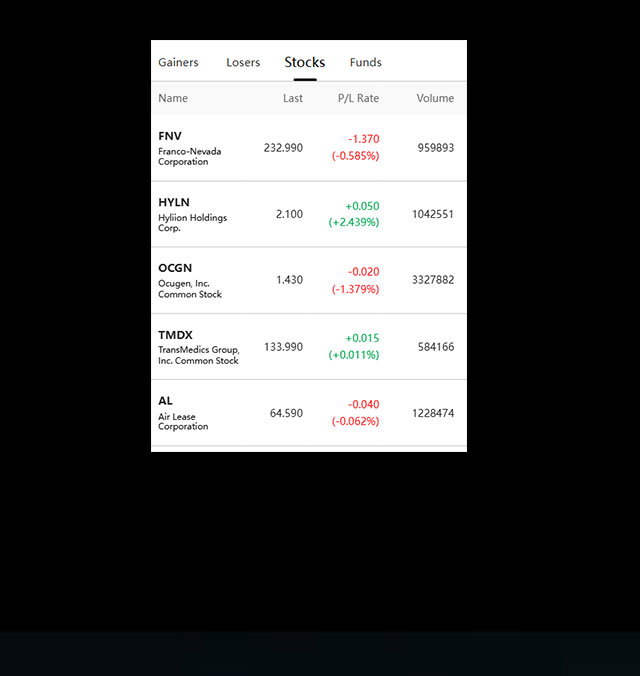Image resolution: width=640 pixels, height=676 pixels.
Task: Select the Stocks tab
Action: (x=304, y=62)
